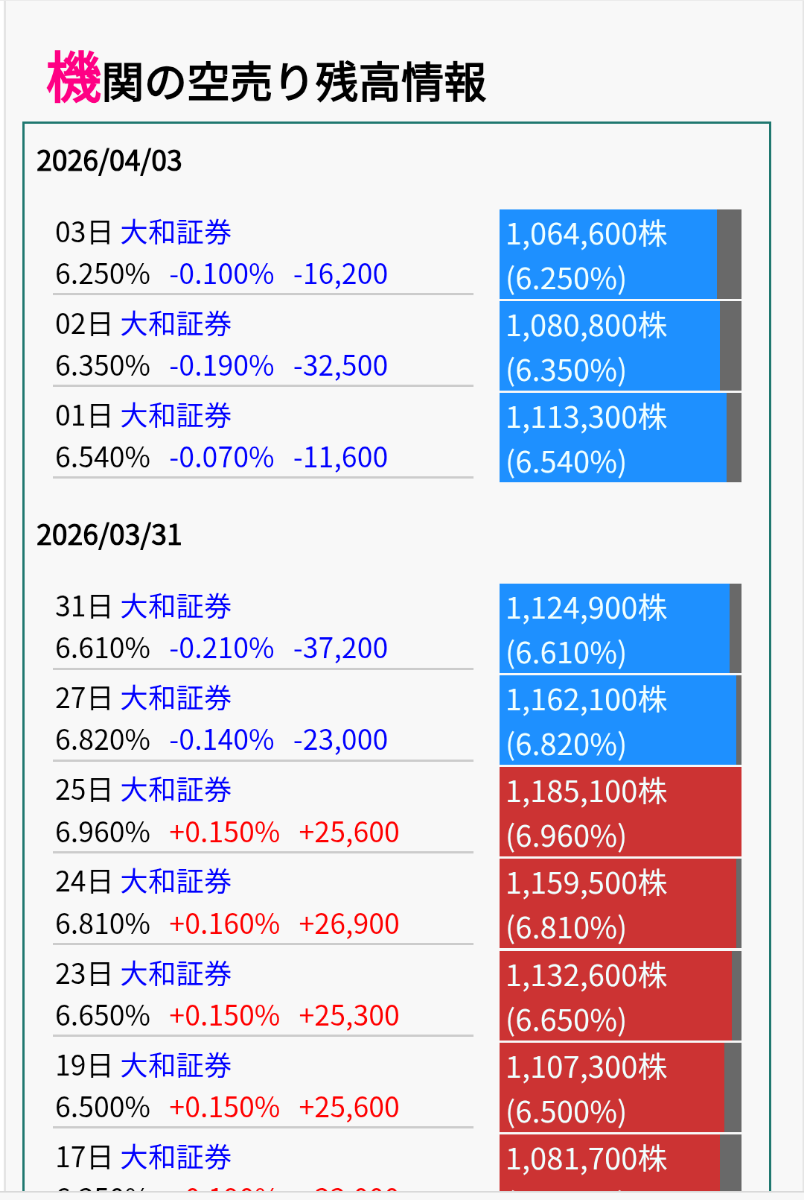Image resolution: width=804 pixels, height=1200 pixels.
Task: Open the 大和証券 link for the 03日 row
Action: (175, 232)
